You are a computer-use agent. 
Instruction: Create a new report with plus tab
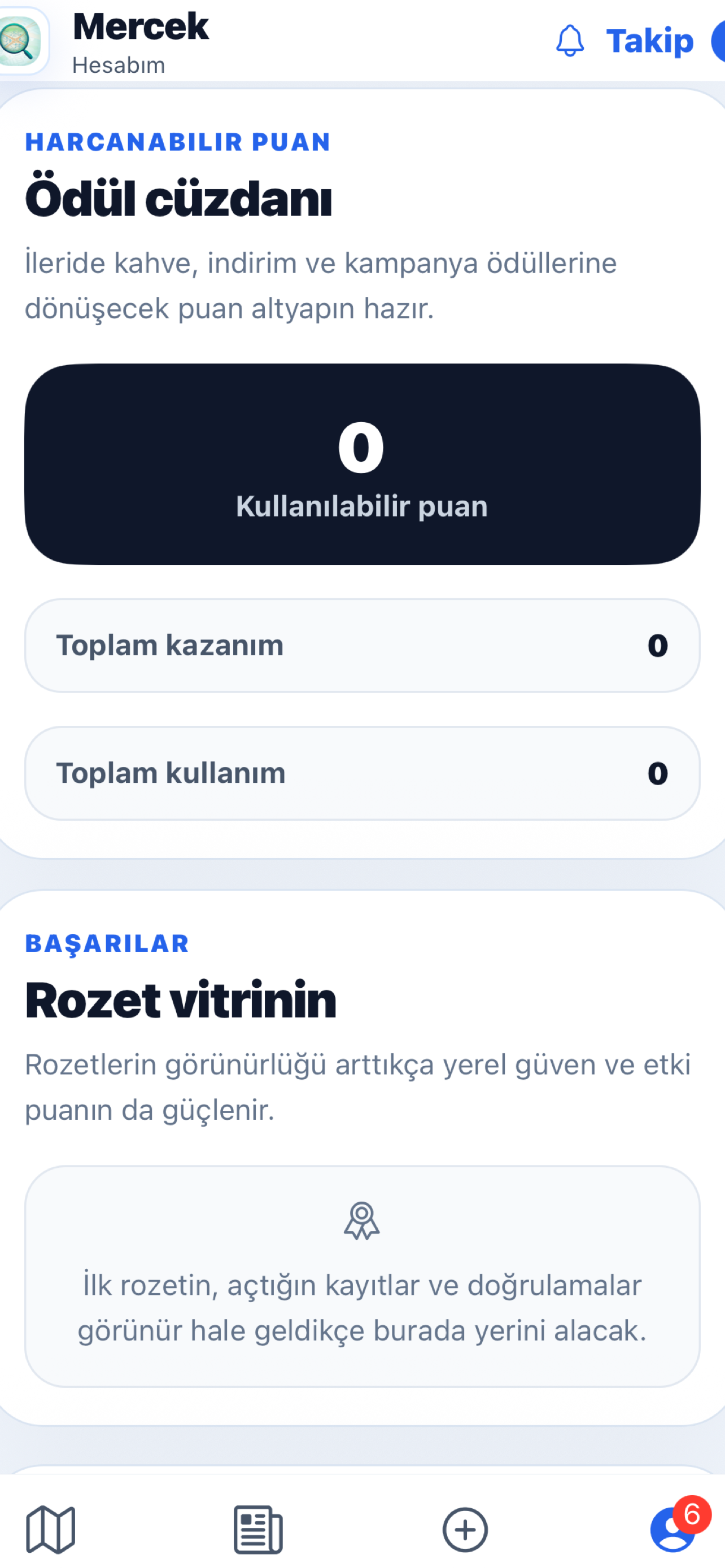pyautogui.click(x=465, y=1530)
